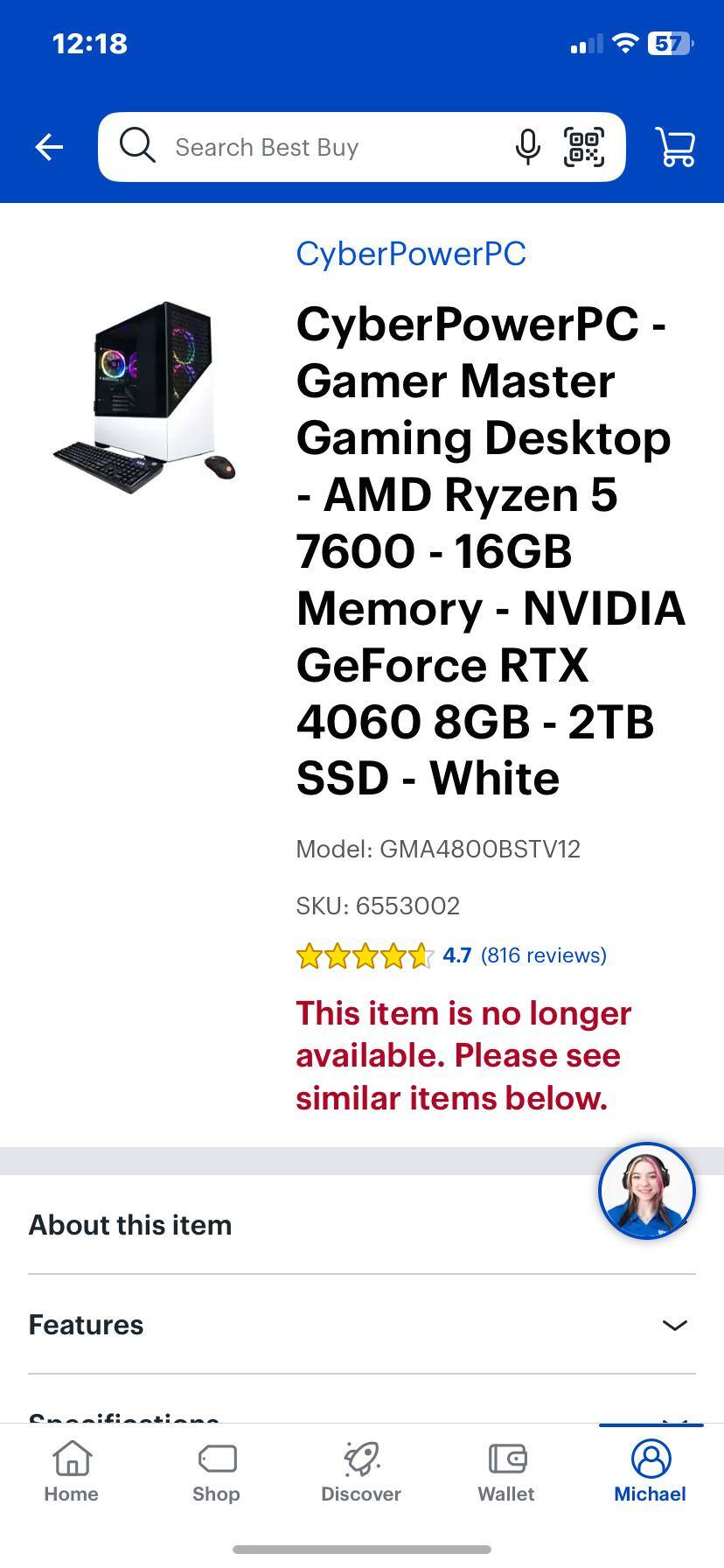Open the virtual assistant chat bubble
This screenshot has height=1568, width=724.
[646, 1190]
